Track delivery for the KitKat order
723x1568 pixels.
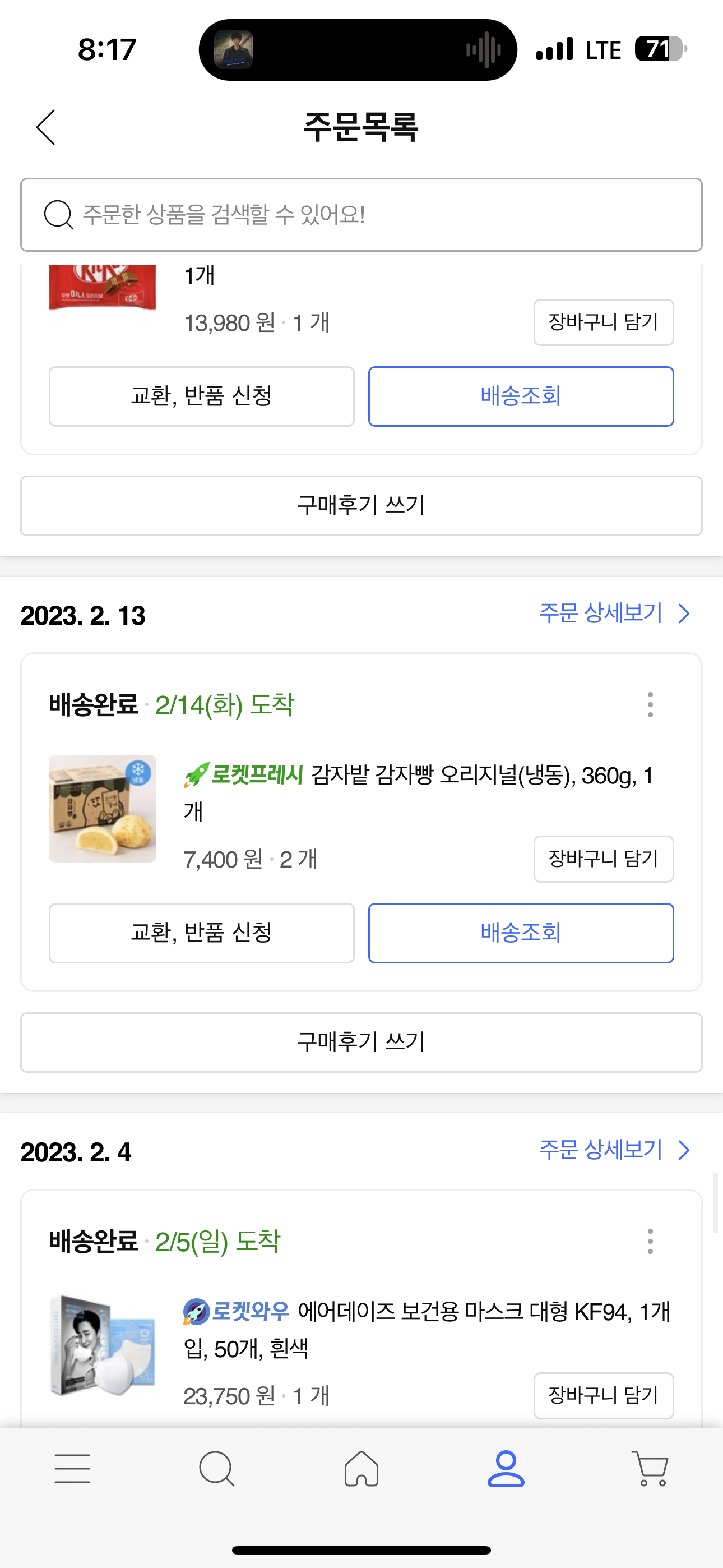tap(520, 396)
